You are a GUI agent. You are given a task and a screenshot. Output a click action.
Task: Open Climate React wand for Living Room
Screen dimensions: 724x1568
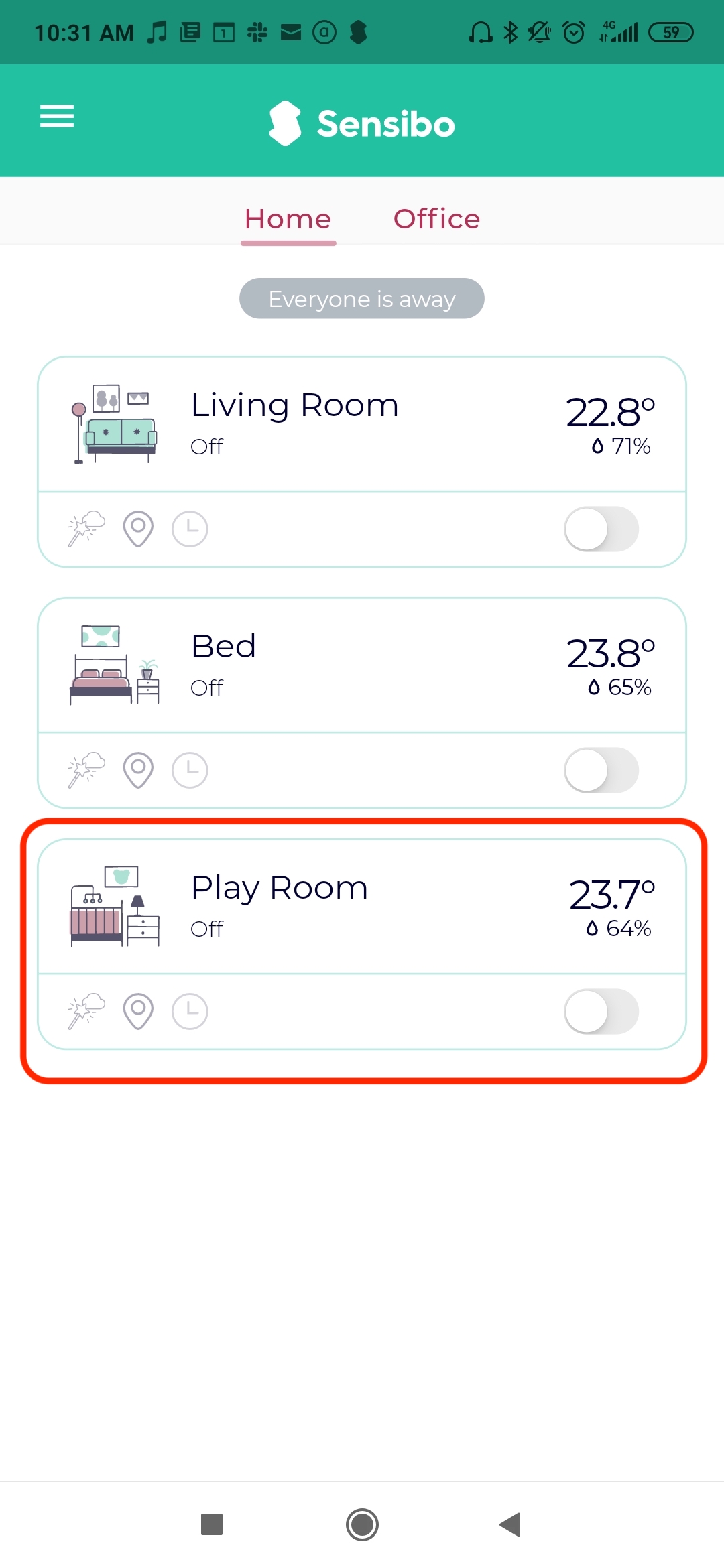(x=86, y=529)
